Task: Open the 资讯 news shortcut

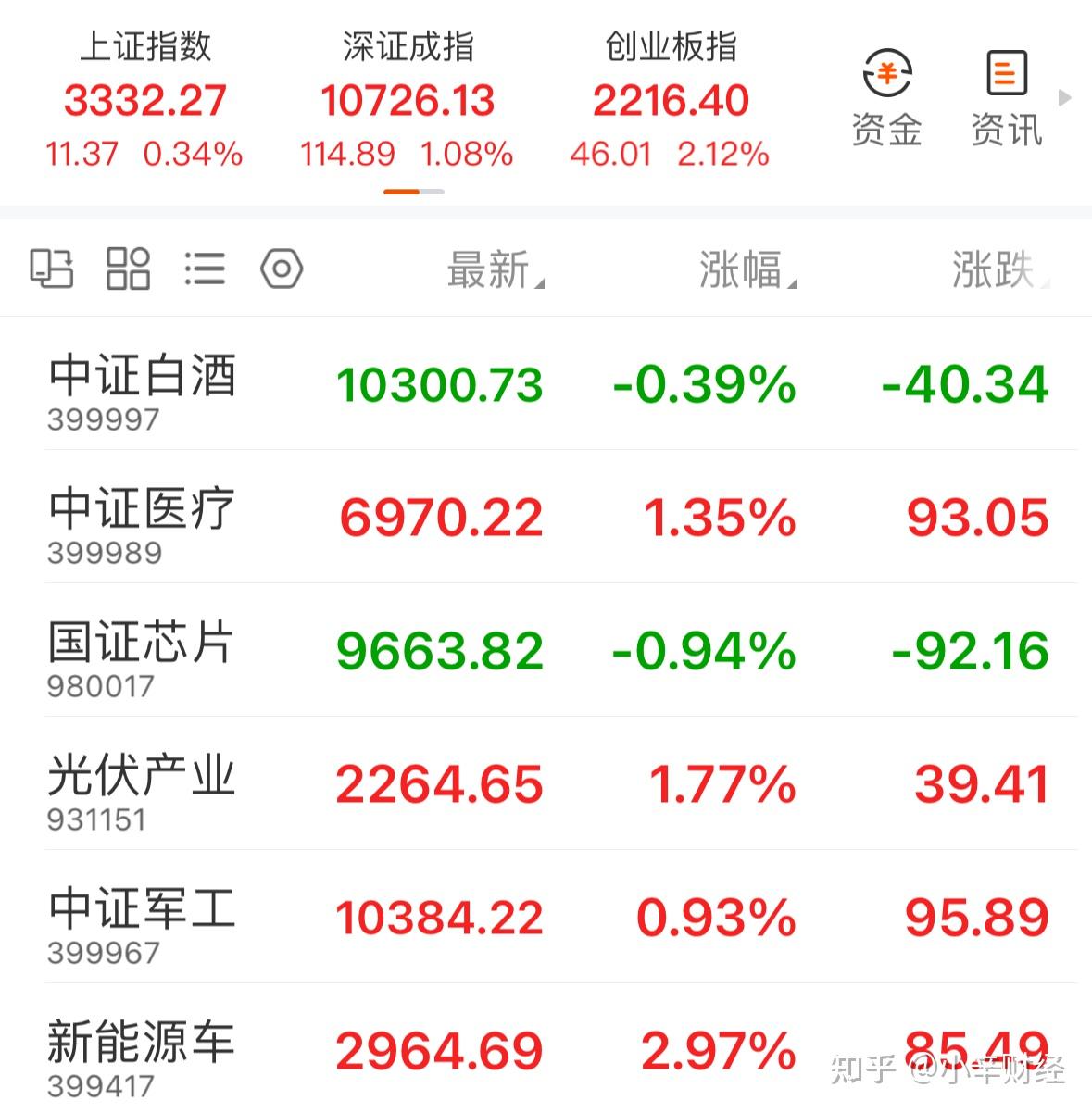Action: tap(1006, 98)
